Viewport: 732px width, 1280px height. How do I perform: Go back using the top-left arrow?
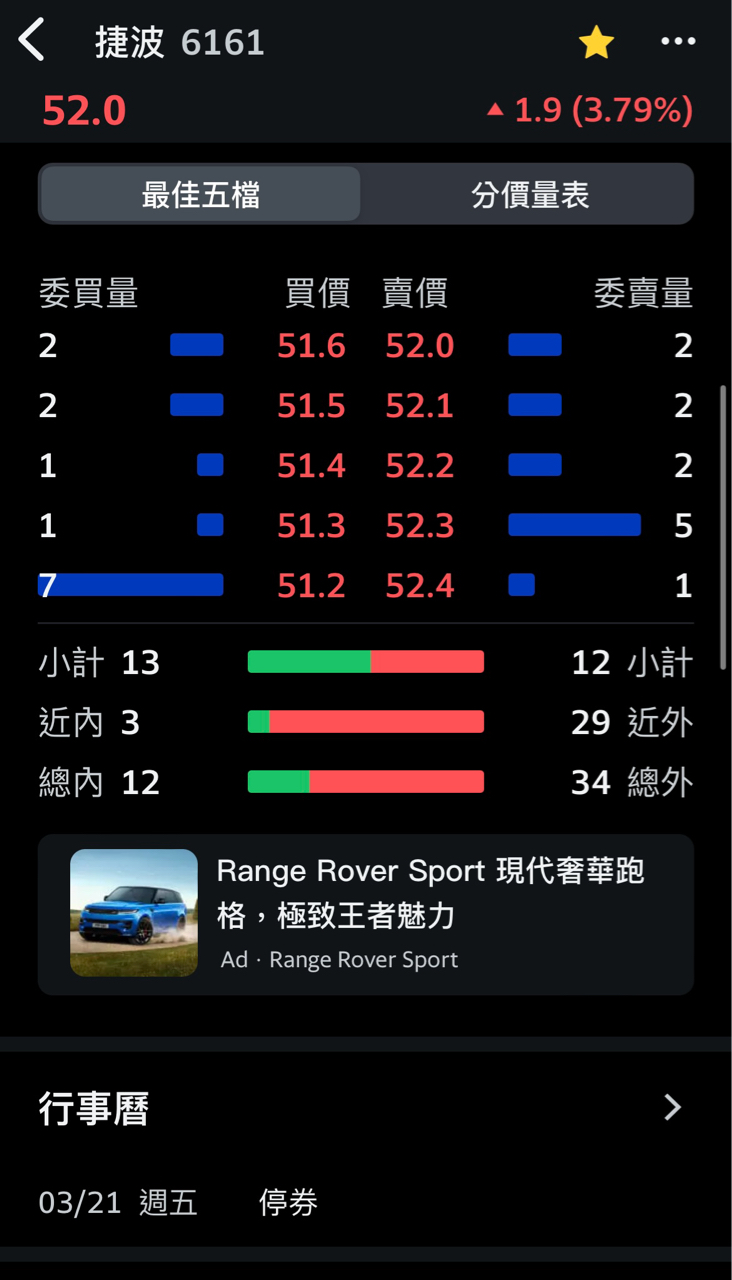coord(32,42)
